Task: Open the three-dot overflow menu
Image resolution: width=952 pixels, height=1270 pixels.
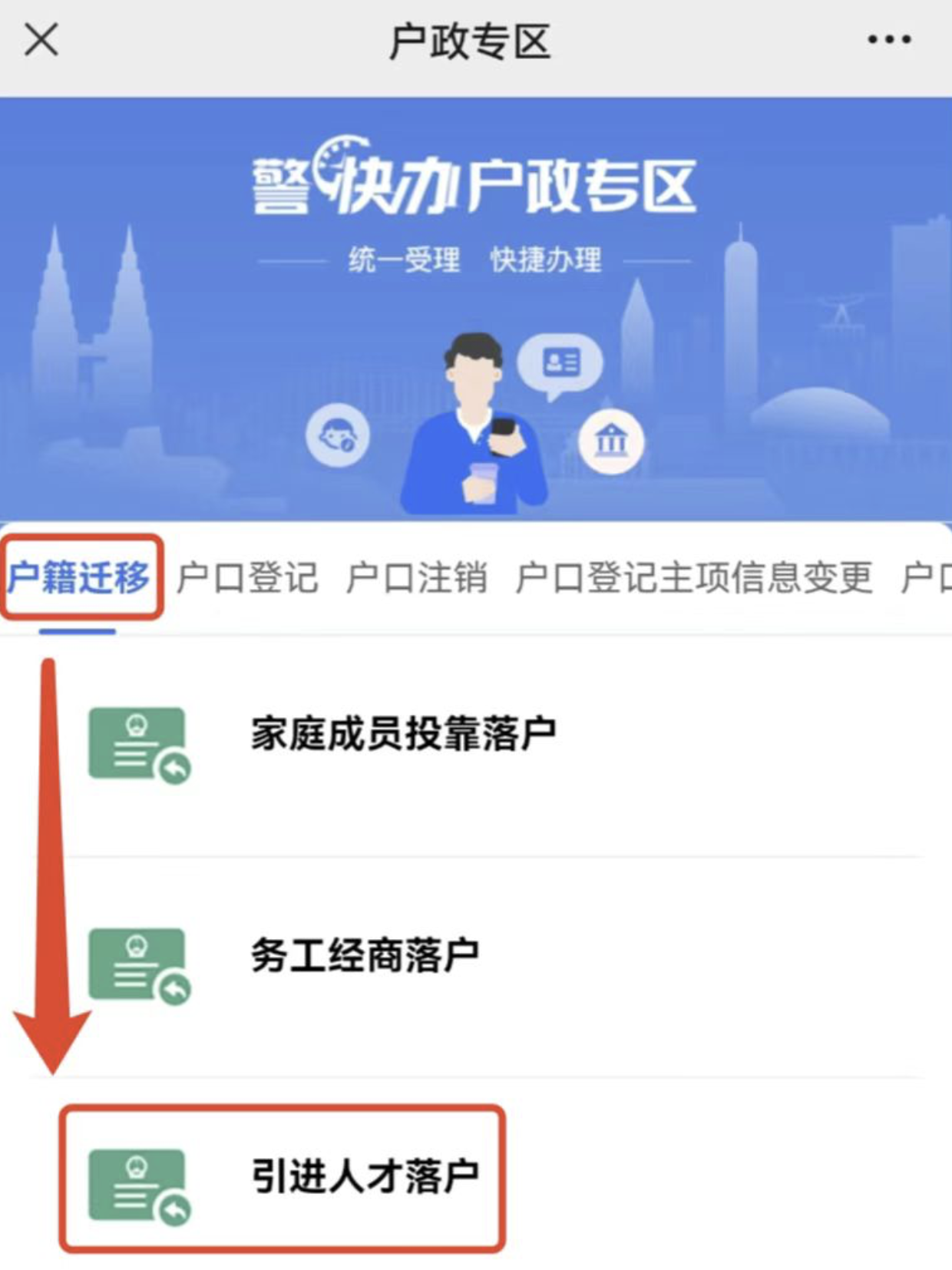Action: point(888,39)
